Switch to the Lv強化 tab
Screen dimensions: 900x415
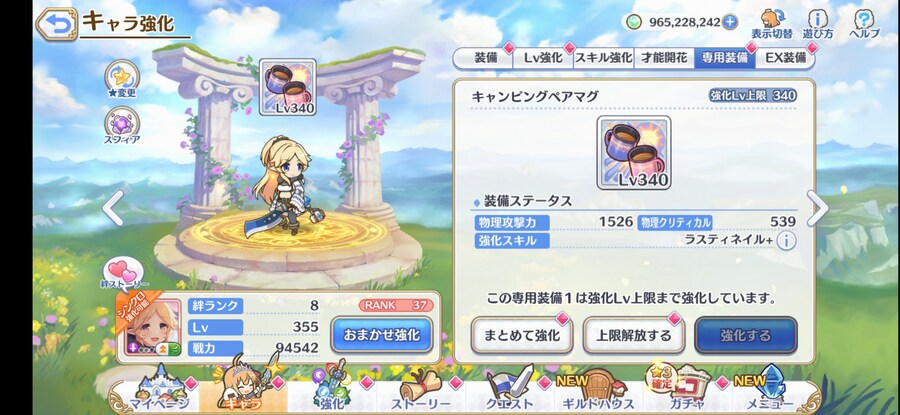pos(543,58)
